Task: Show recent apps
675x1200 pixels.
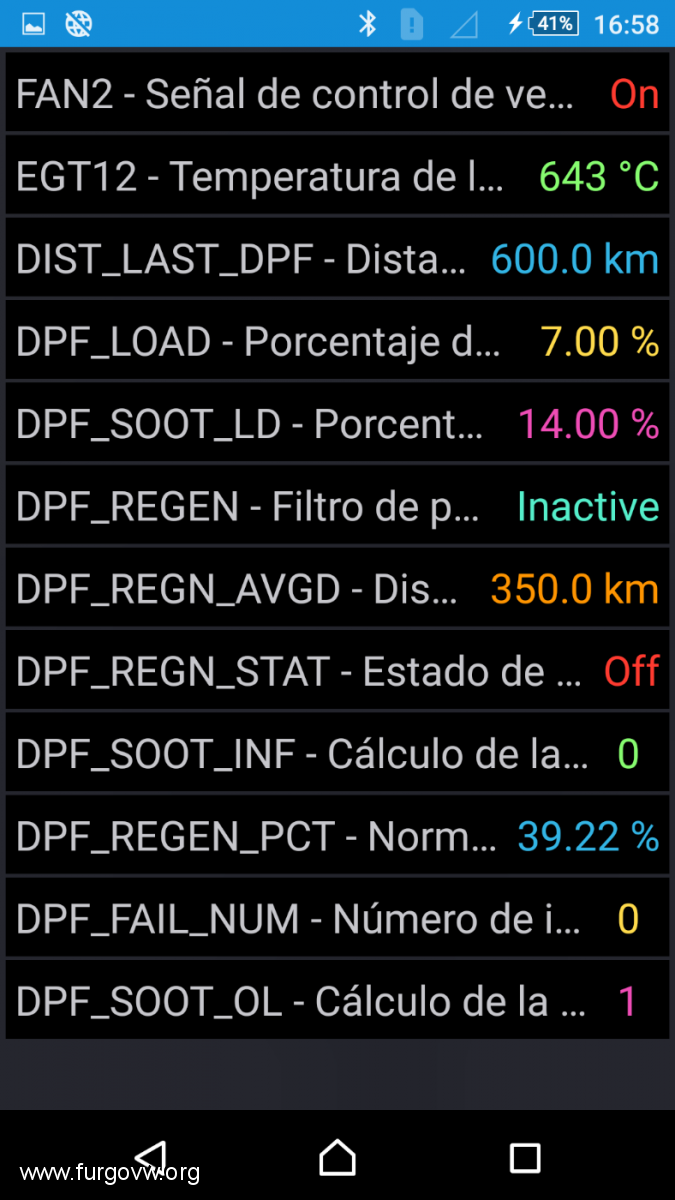Action: point(525,1158)
